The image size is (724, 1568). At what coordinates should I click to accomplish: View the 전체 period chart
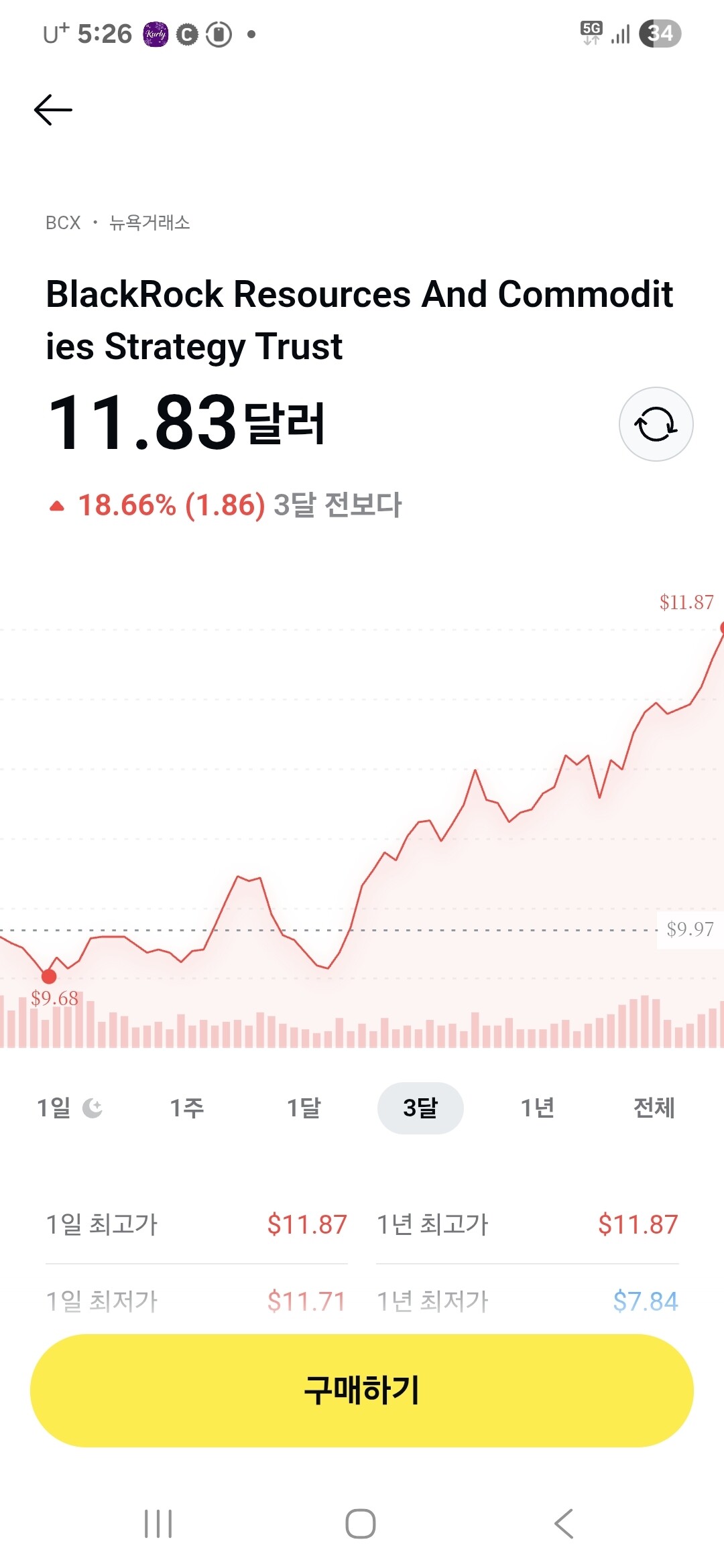point(654,1108)
